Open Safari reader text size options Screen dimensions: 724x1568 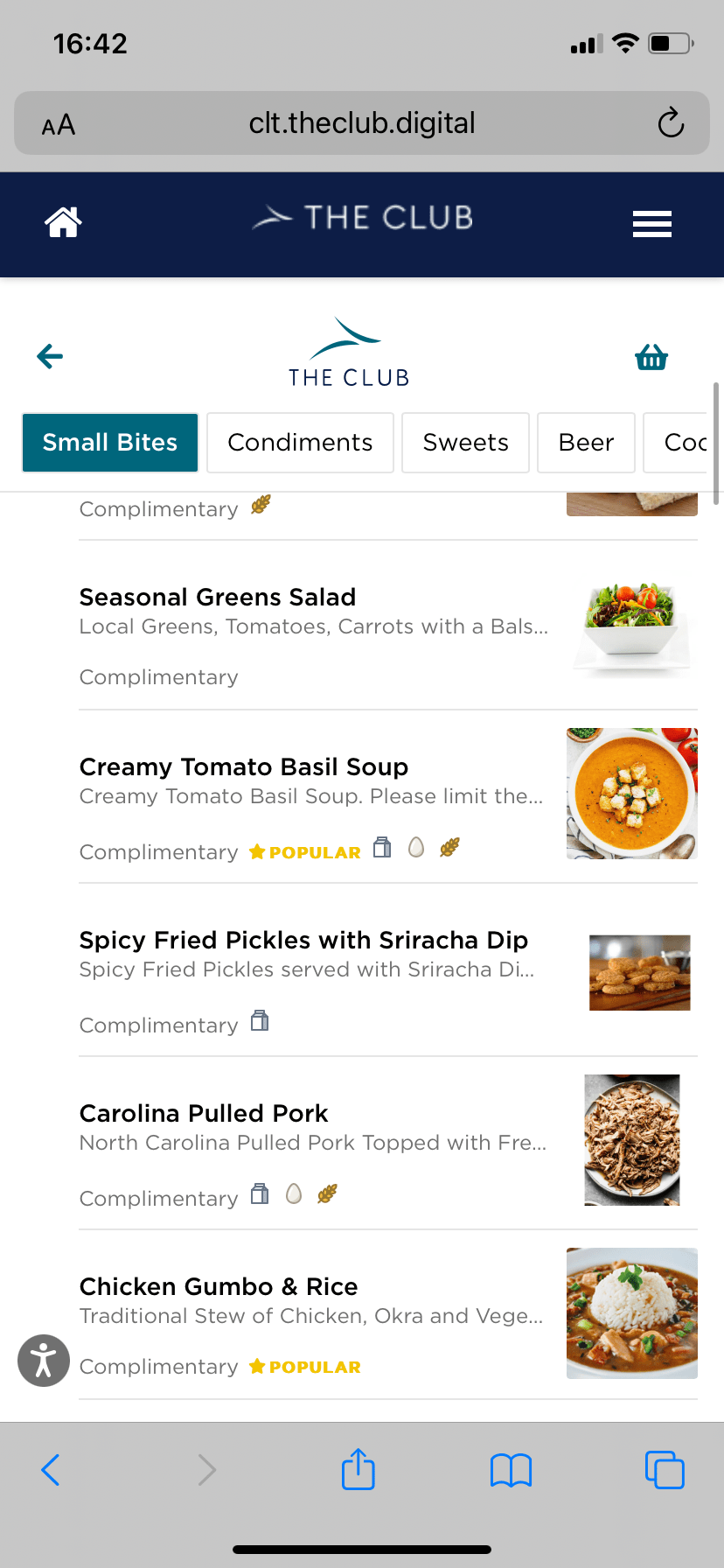(59, 125)
